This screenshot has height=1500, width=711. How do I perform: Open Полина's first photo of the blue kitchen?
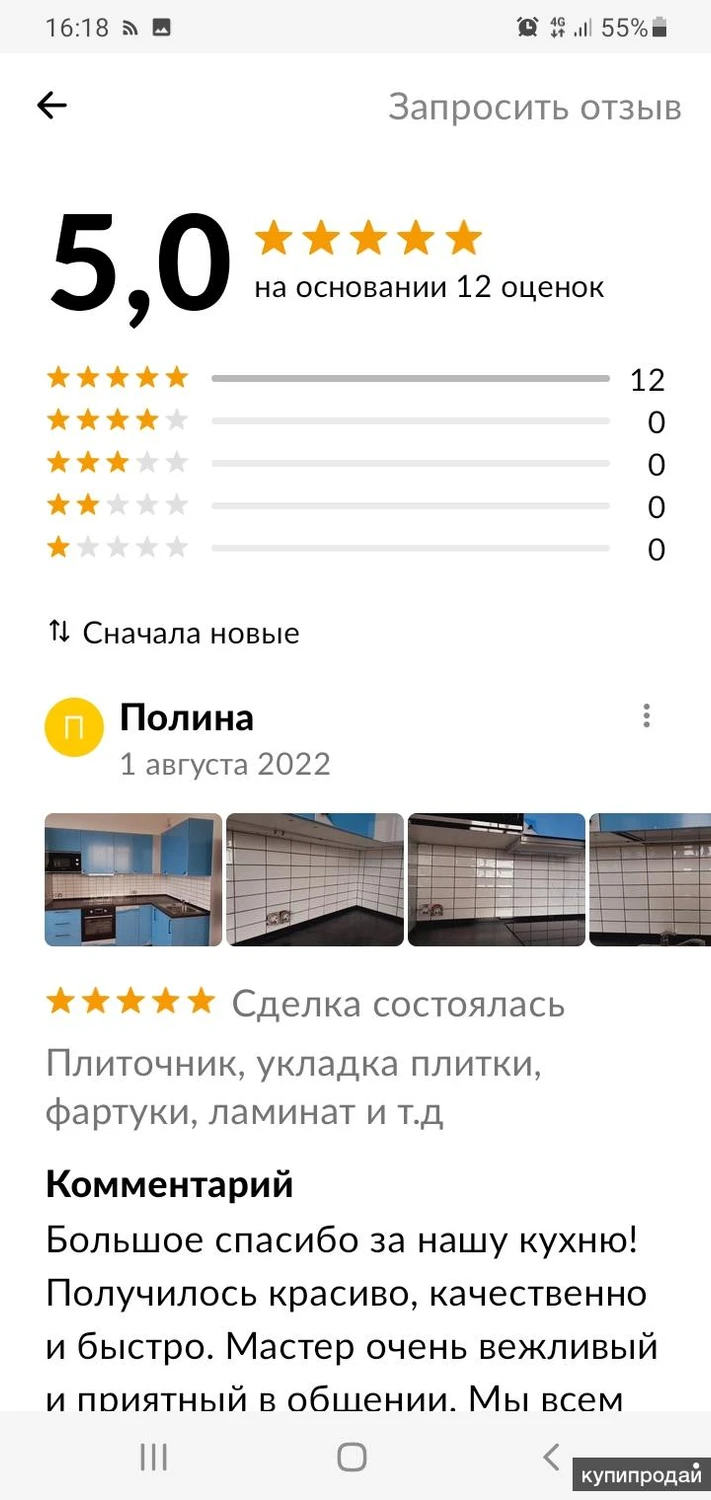coord(133,880)
